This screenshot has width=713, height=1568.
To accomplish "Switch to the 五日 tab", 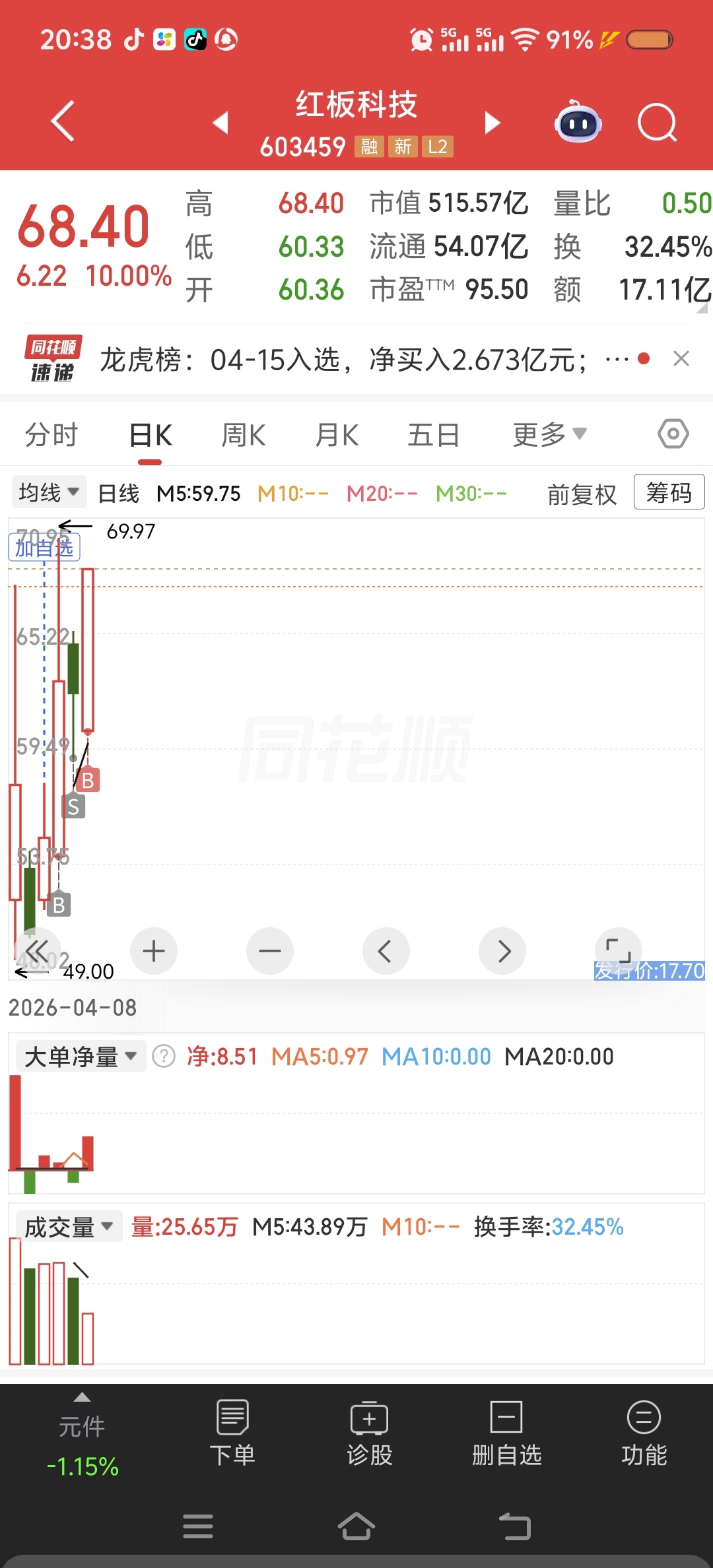I will click(433, 436).
